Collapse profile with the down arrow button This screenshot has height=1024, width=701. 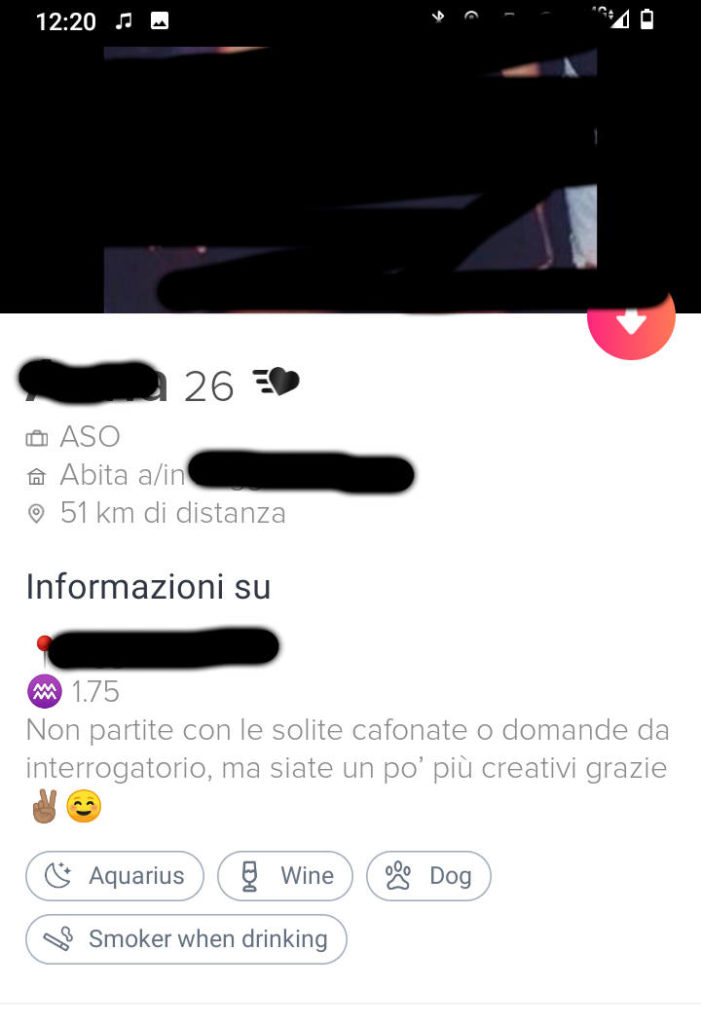coord(630,322)
